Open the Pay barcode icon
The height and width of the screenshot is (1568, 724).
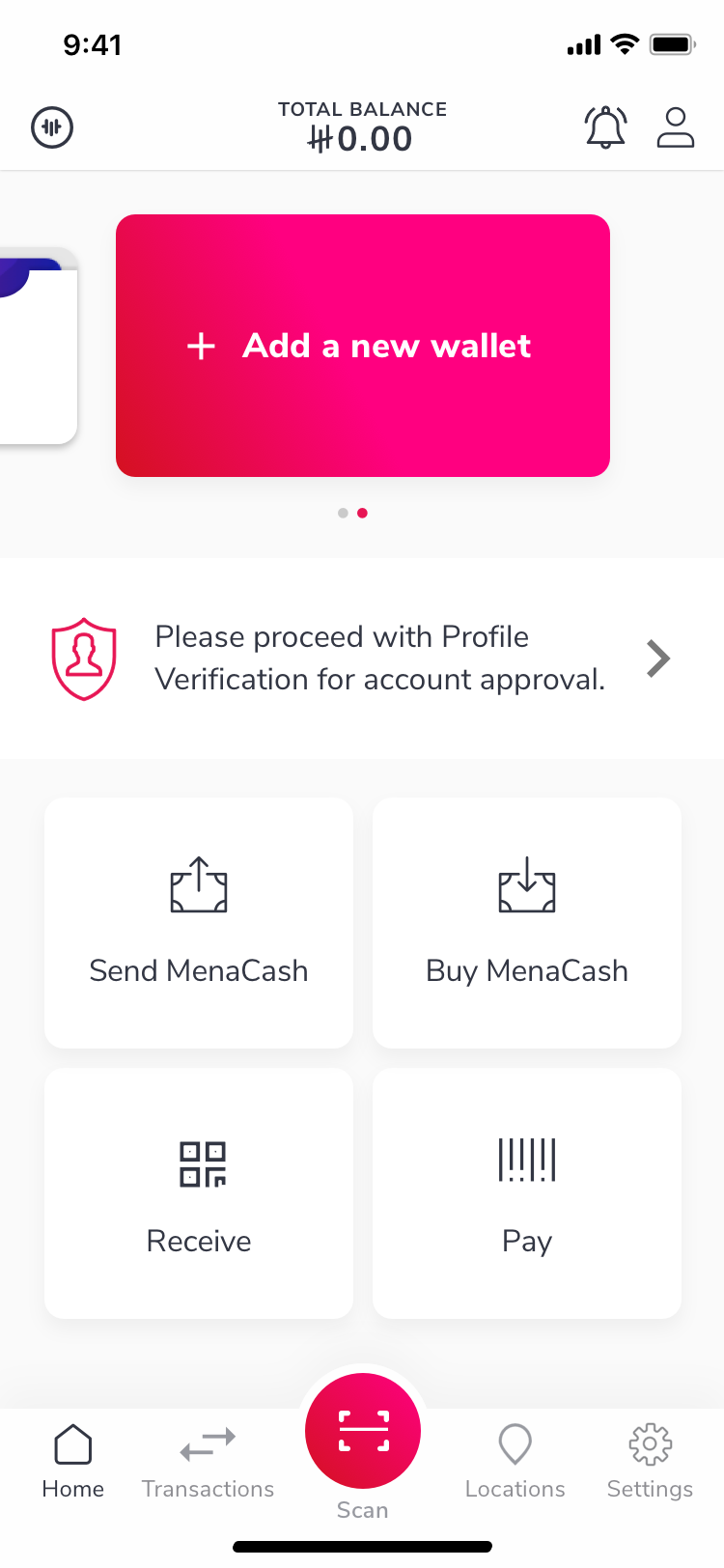point(526,1162)
